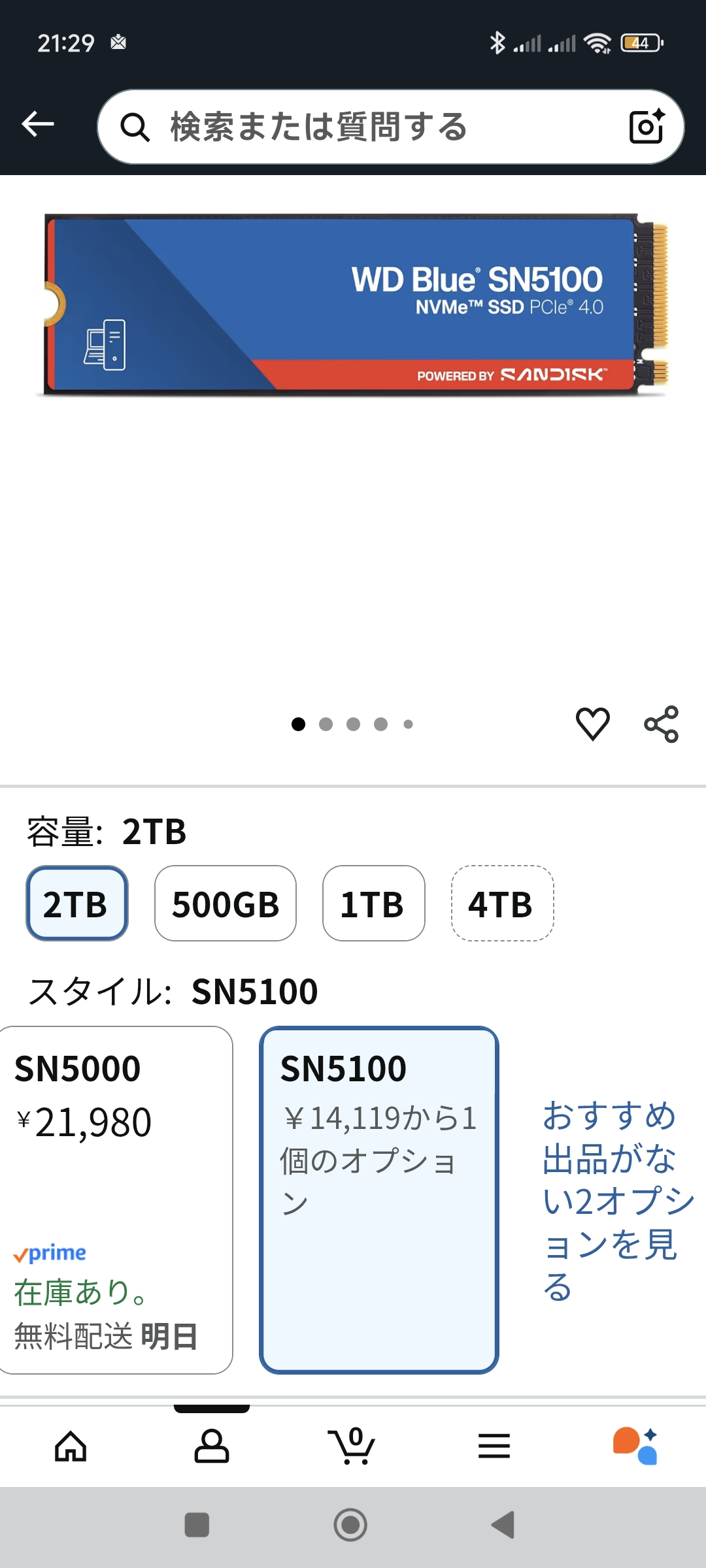Image resolution: width=706 pixels, height=1568 pixels.
Task: Select the 1TB capacity
Action: point(373,904)
